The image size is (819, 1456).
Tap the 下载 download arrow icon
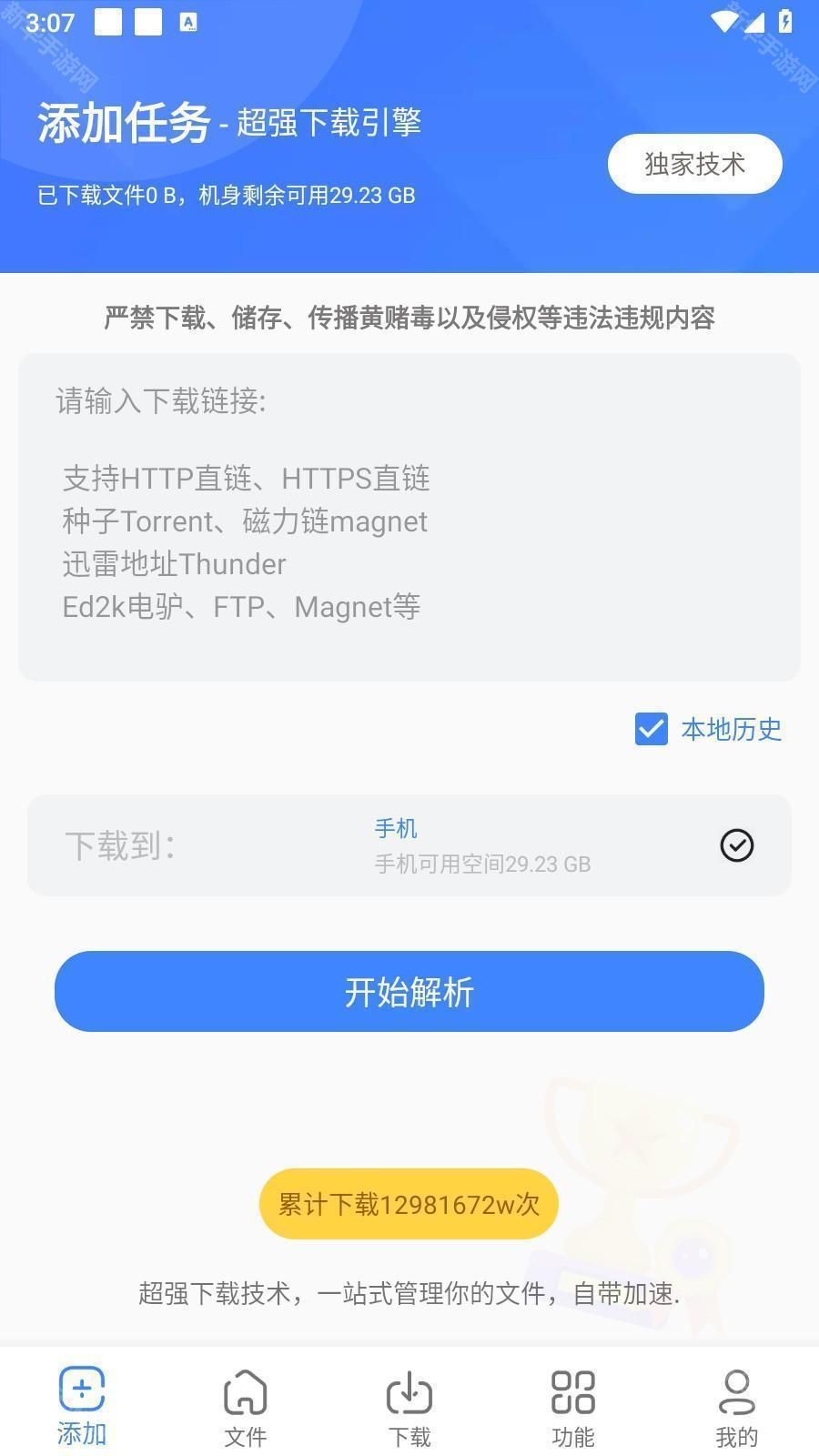[x=409, y=1390]
